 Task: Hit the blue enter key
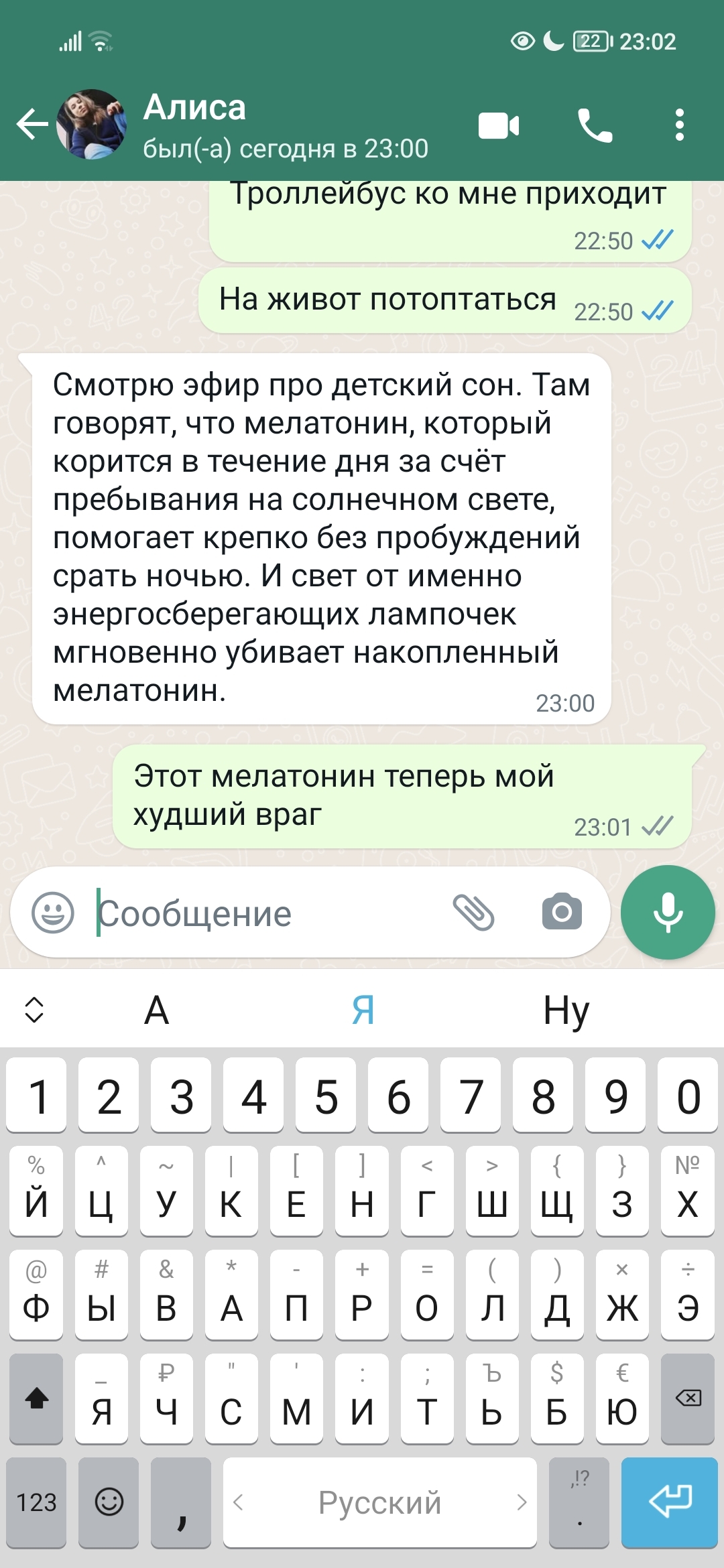pos(670,1502)
